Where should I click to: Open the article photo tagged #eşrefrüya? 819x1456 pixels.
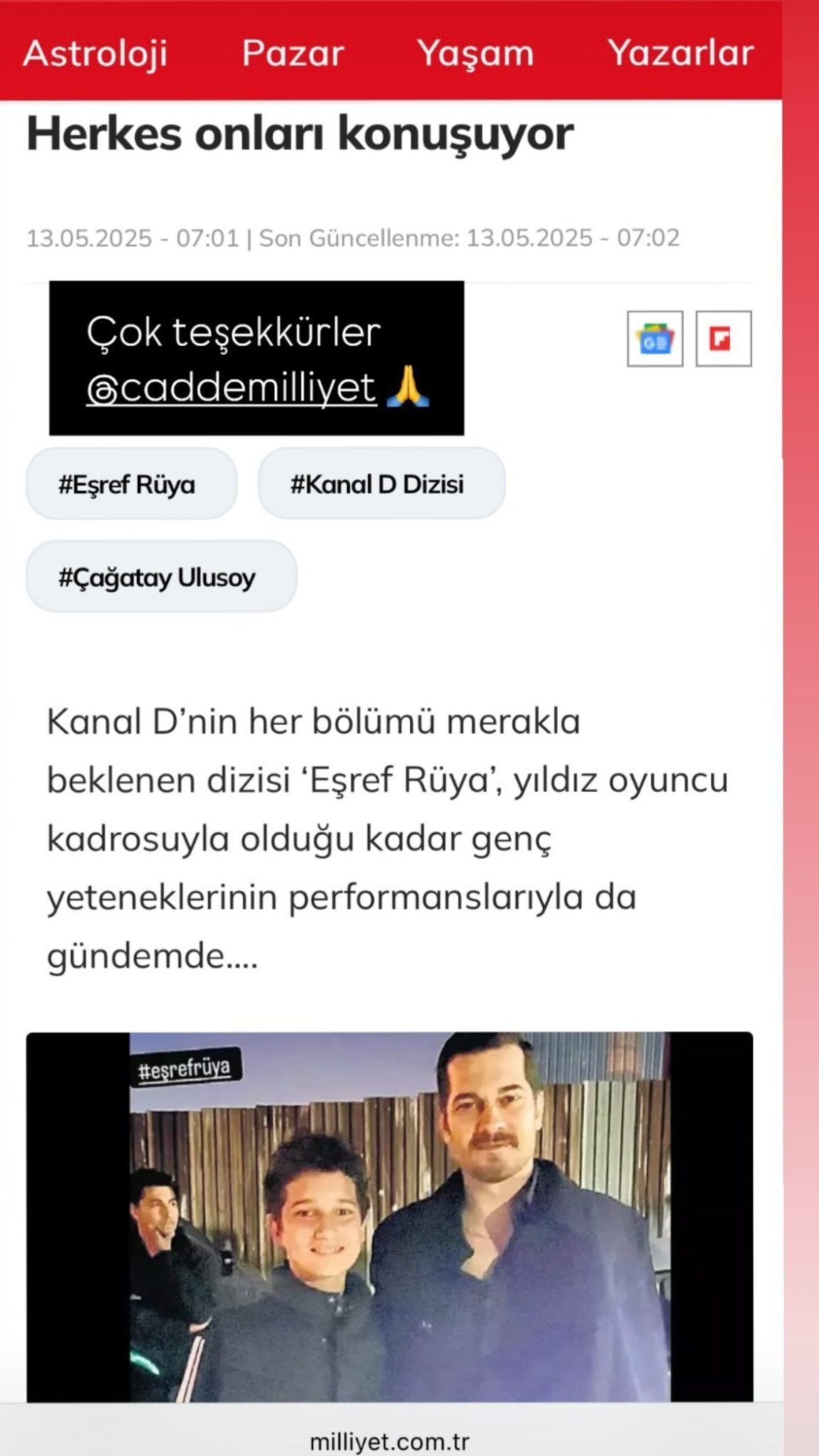tap(390, 1217)
